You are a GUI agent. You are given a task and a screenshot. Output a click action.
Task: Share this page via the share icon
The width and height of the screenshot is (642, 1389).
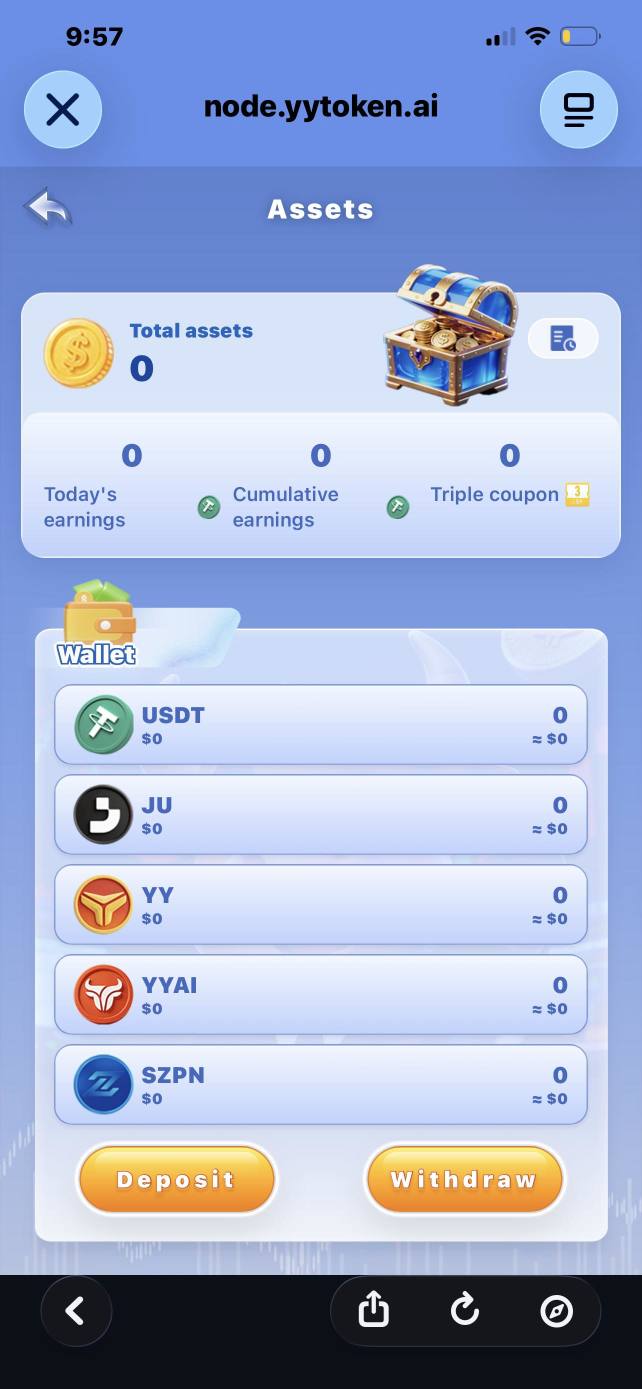tap(373, 1310)
